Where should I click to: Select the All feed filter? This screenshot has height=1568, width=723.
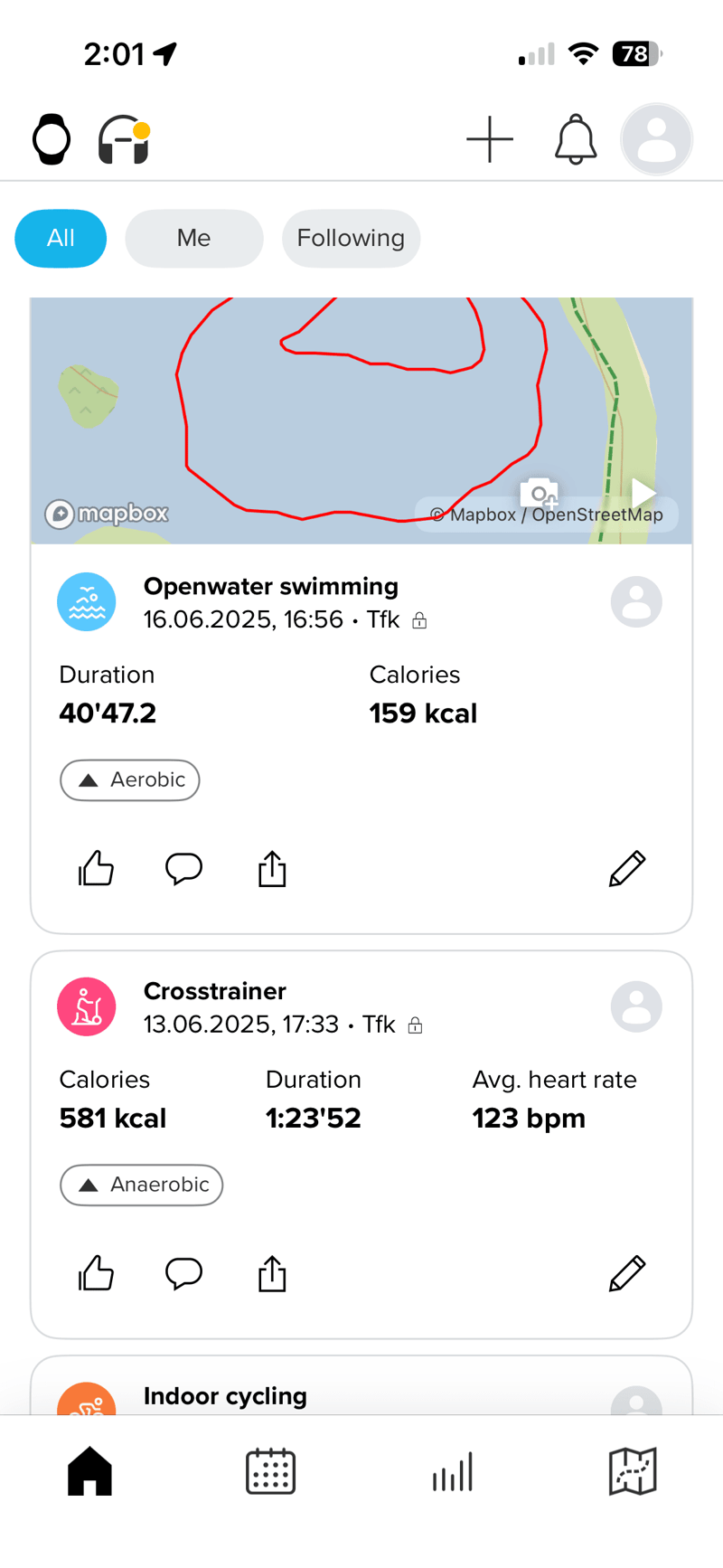point(61,239)
